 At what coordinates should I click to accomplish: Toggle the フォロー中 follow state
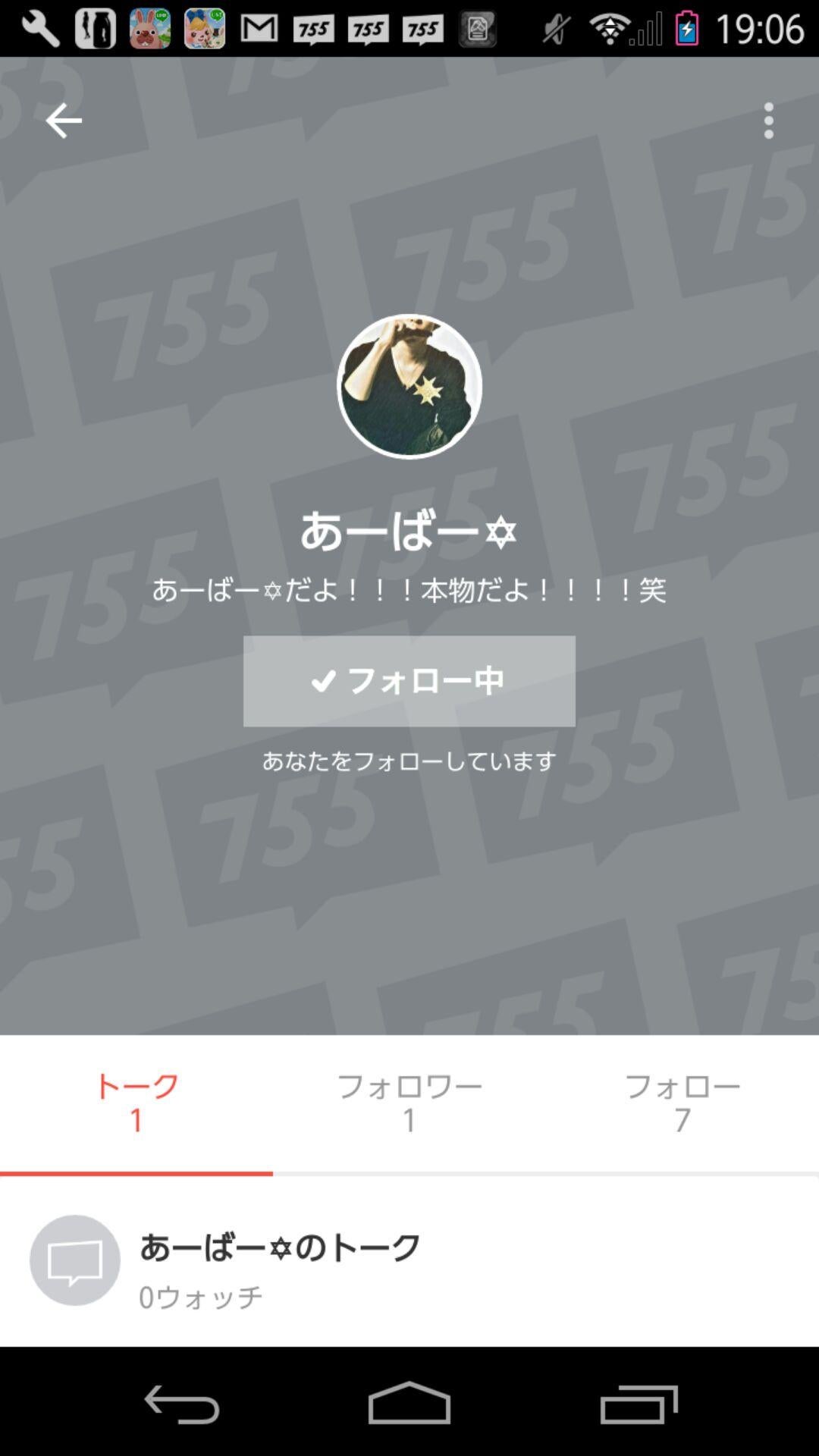tap(408, 681)
